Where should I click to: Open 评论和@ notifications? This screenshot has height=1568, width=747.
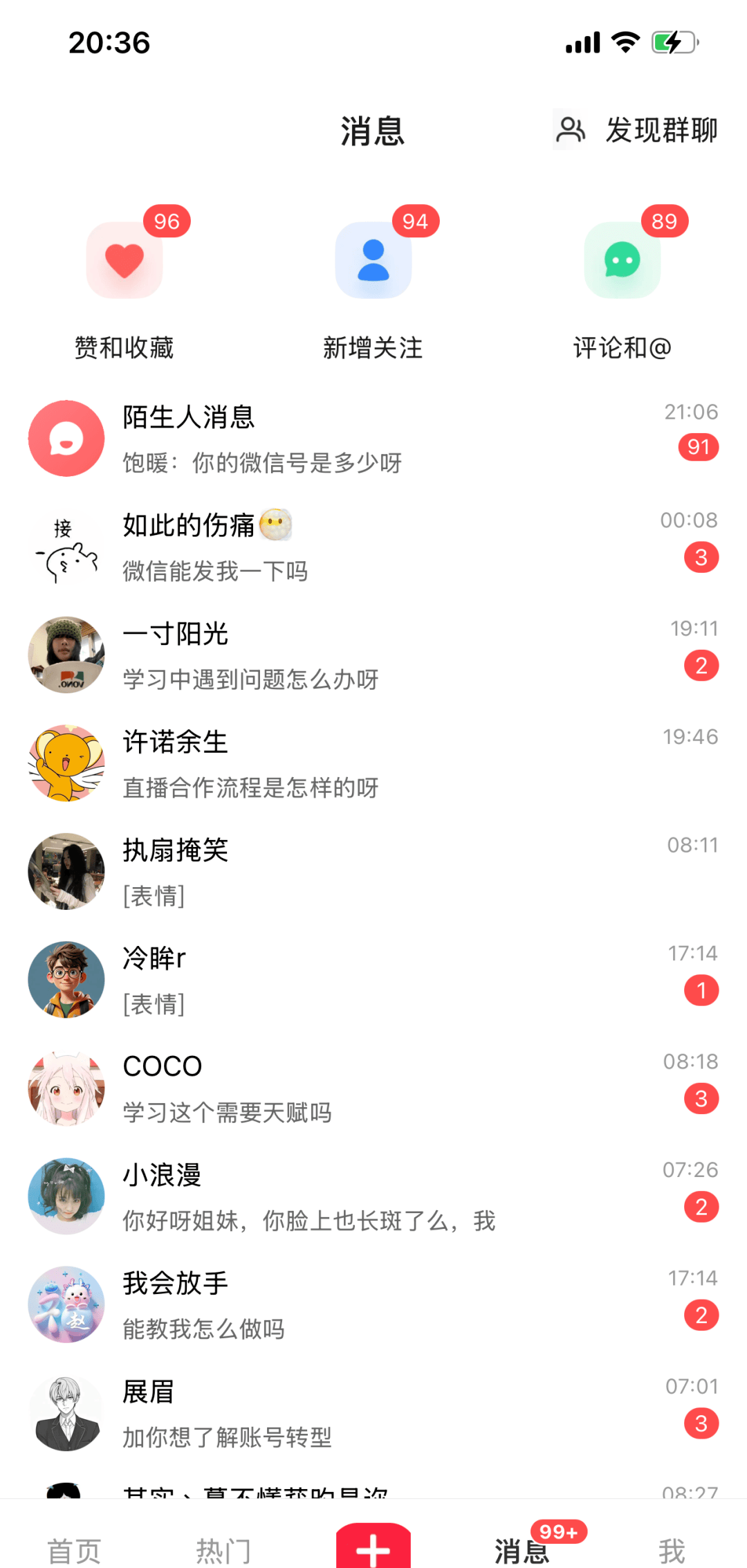[x=622, y=261]
